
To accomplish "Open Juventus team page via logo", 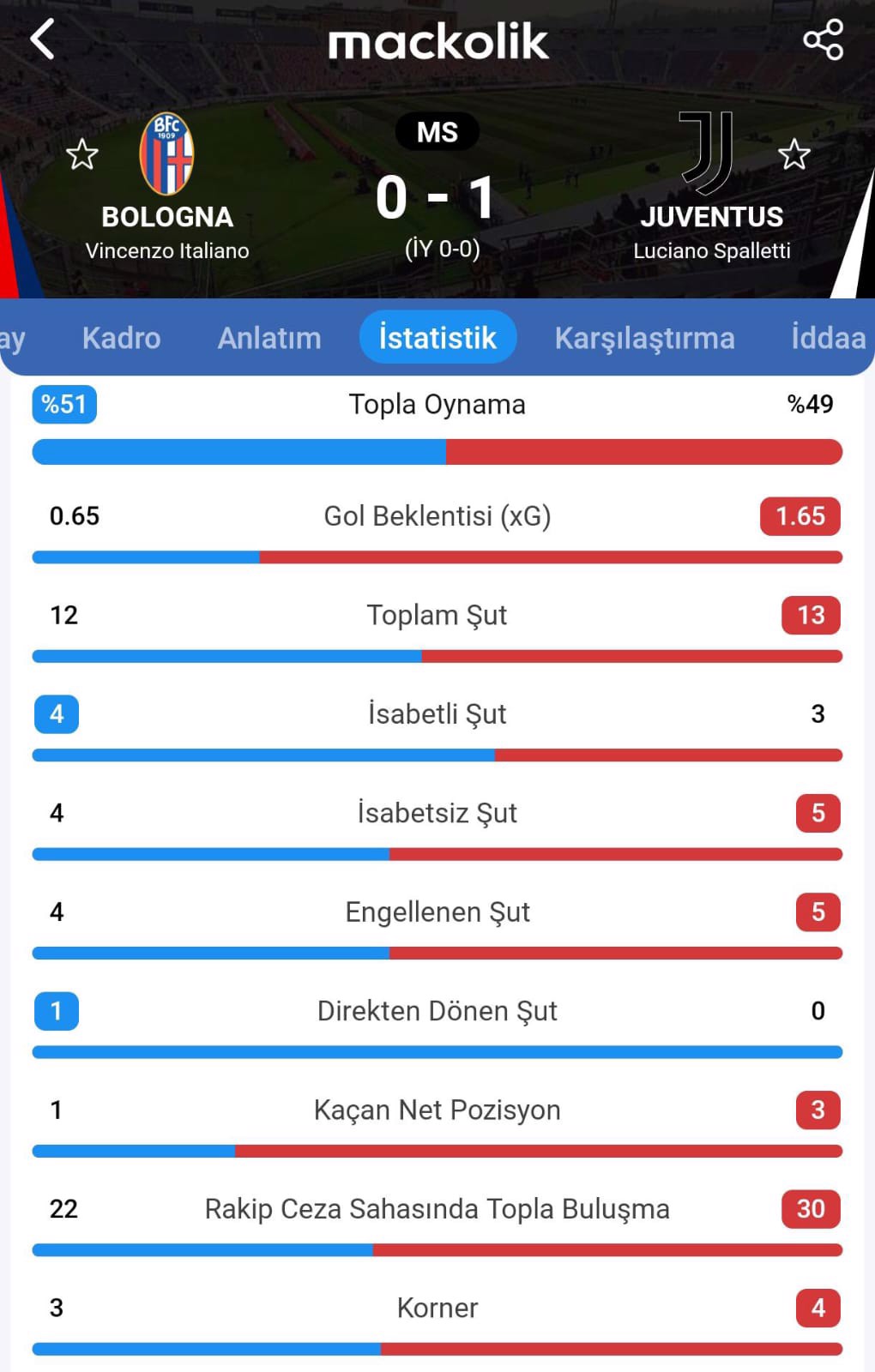I will coord(707,153).
